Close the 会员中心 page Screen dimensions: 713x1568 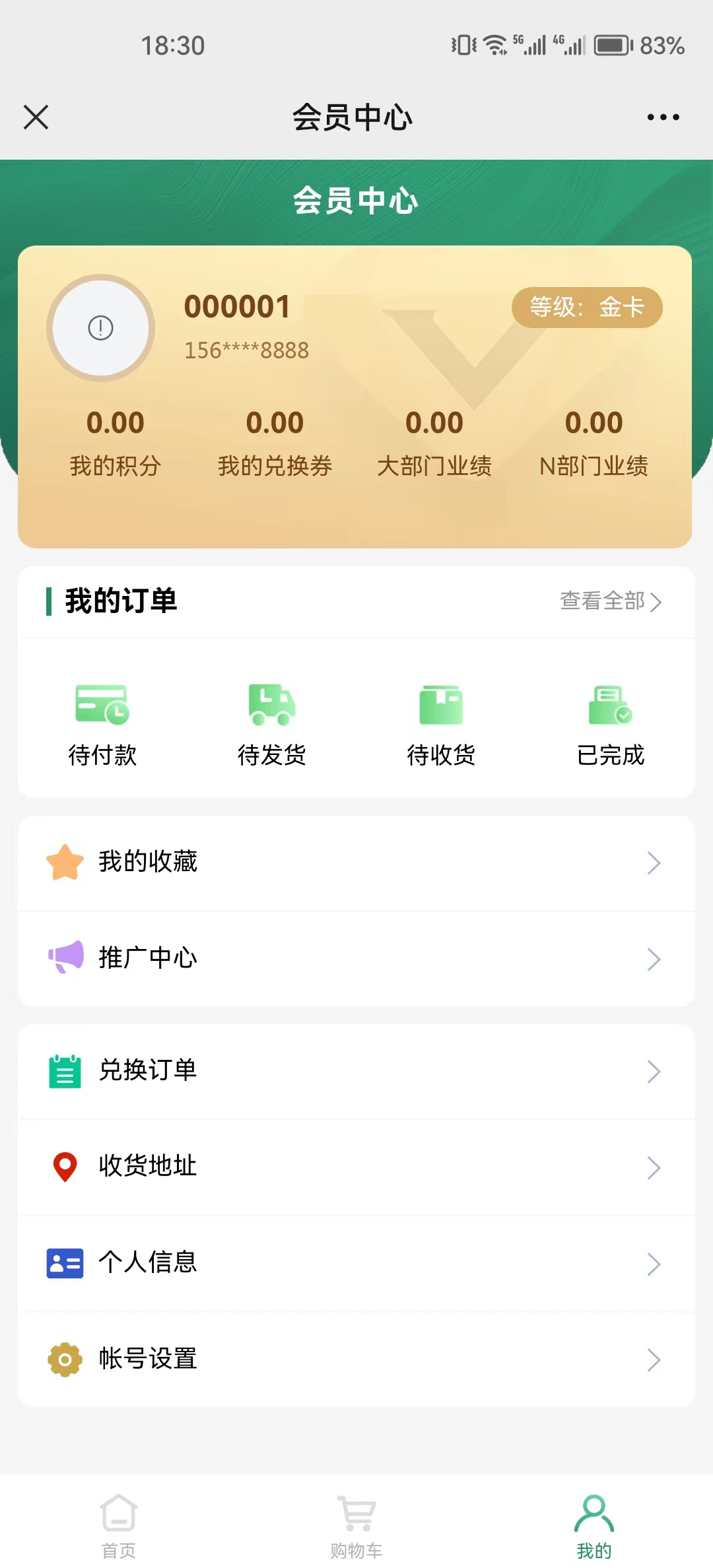pyautogui.click(x=36, y=117)
